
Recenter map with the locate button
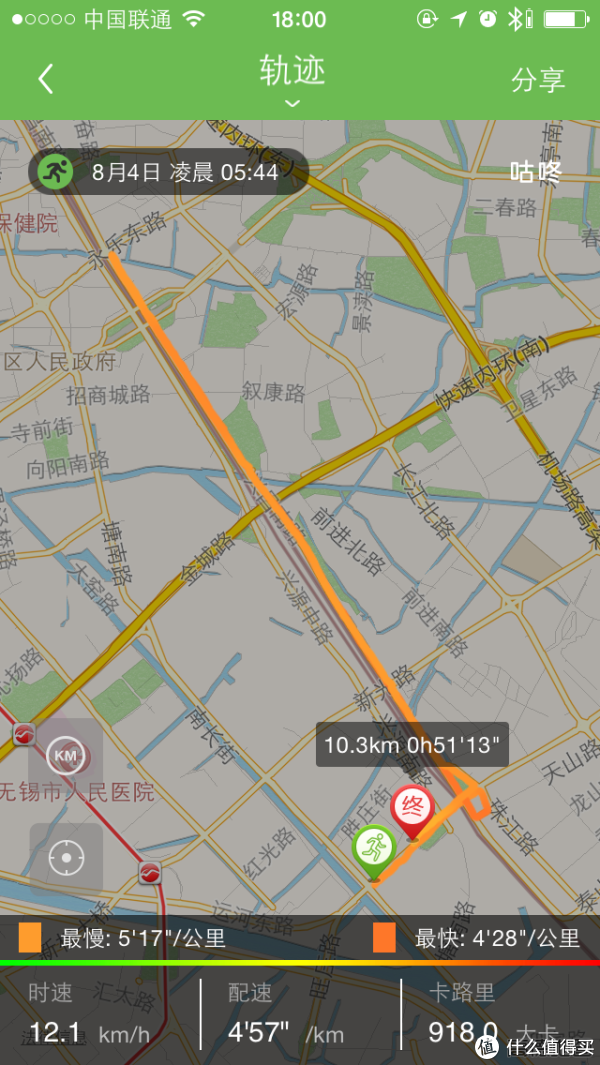(66, 859)
